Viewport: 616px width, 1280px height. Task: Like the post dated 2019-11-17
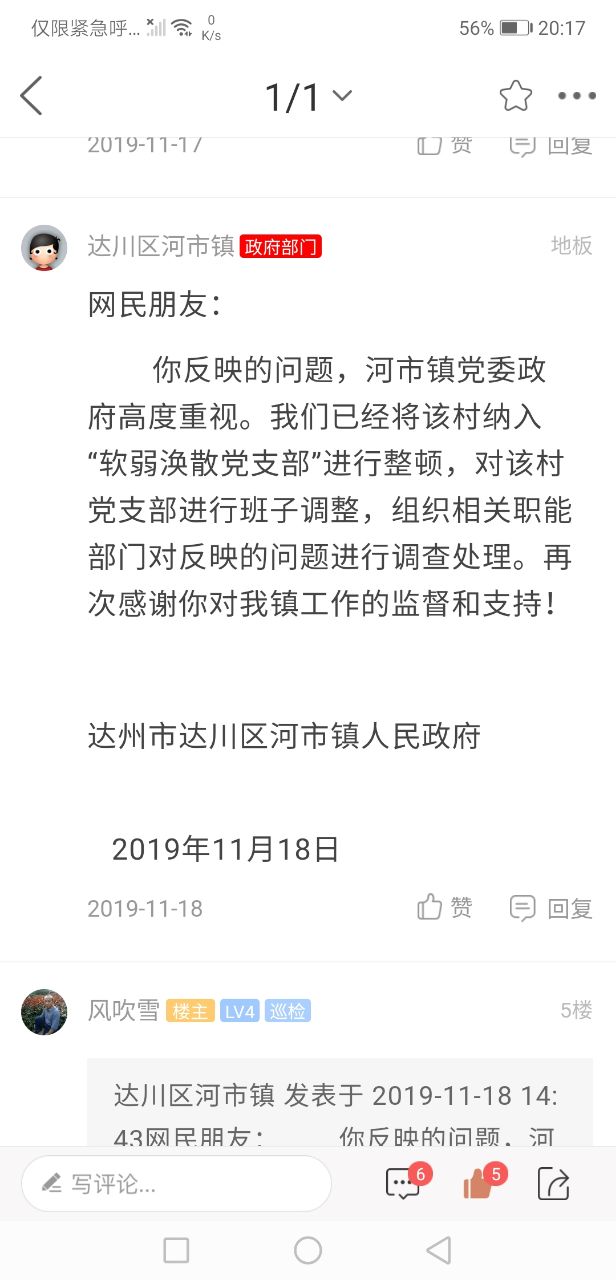pos(444,145)
